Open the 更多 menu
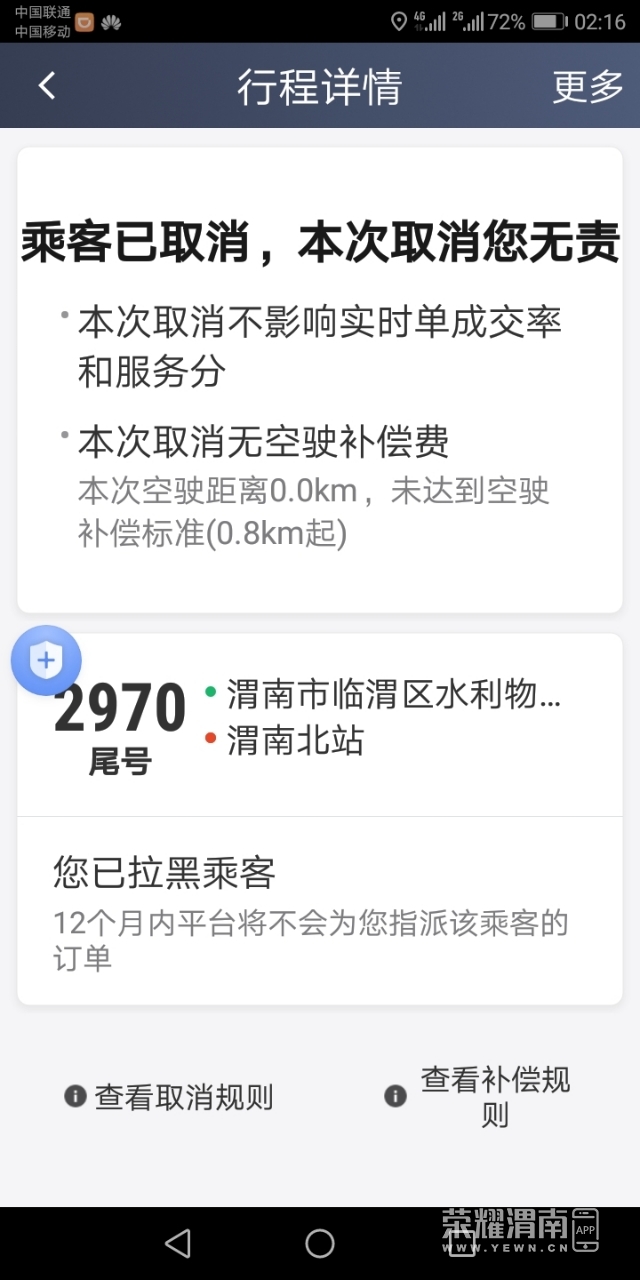Viewport: 640px width, 1280px height. click(x=587, y=87)
